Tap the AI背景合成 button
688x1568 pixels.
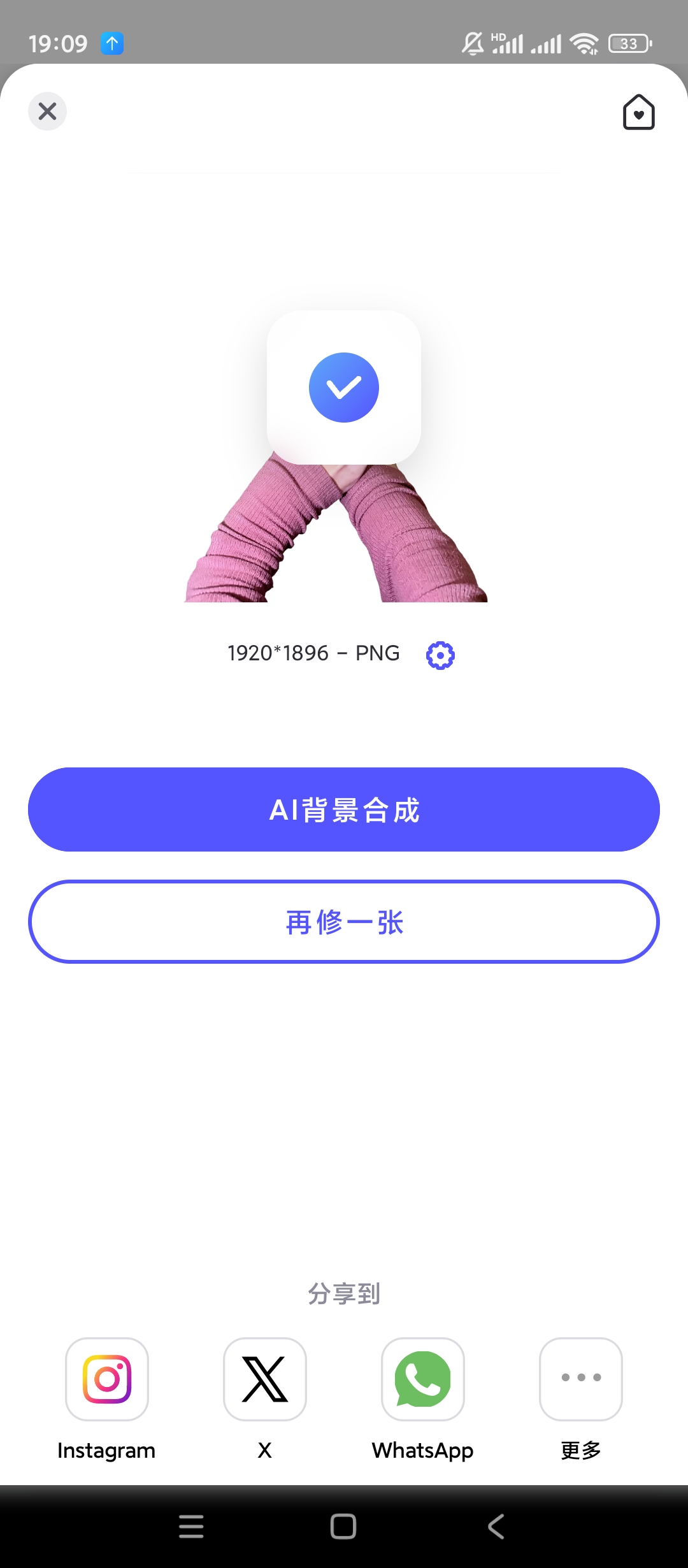(x=344, y=809)
